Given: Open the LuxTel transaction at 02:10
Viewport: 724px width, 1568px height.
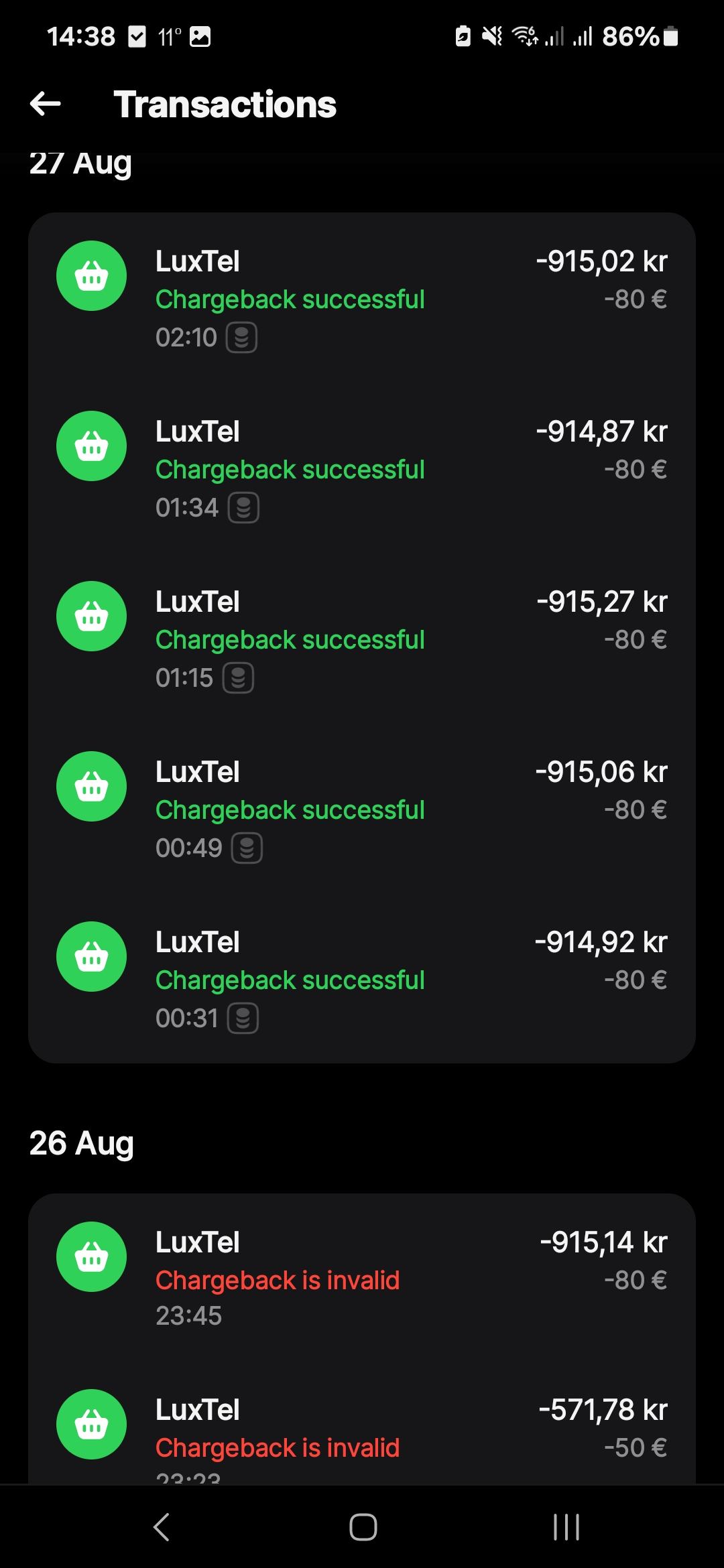Looking at the screenshot, I should (362, 298).
